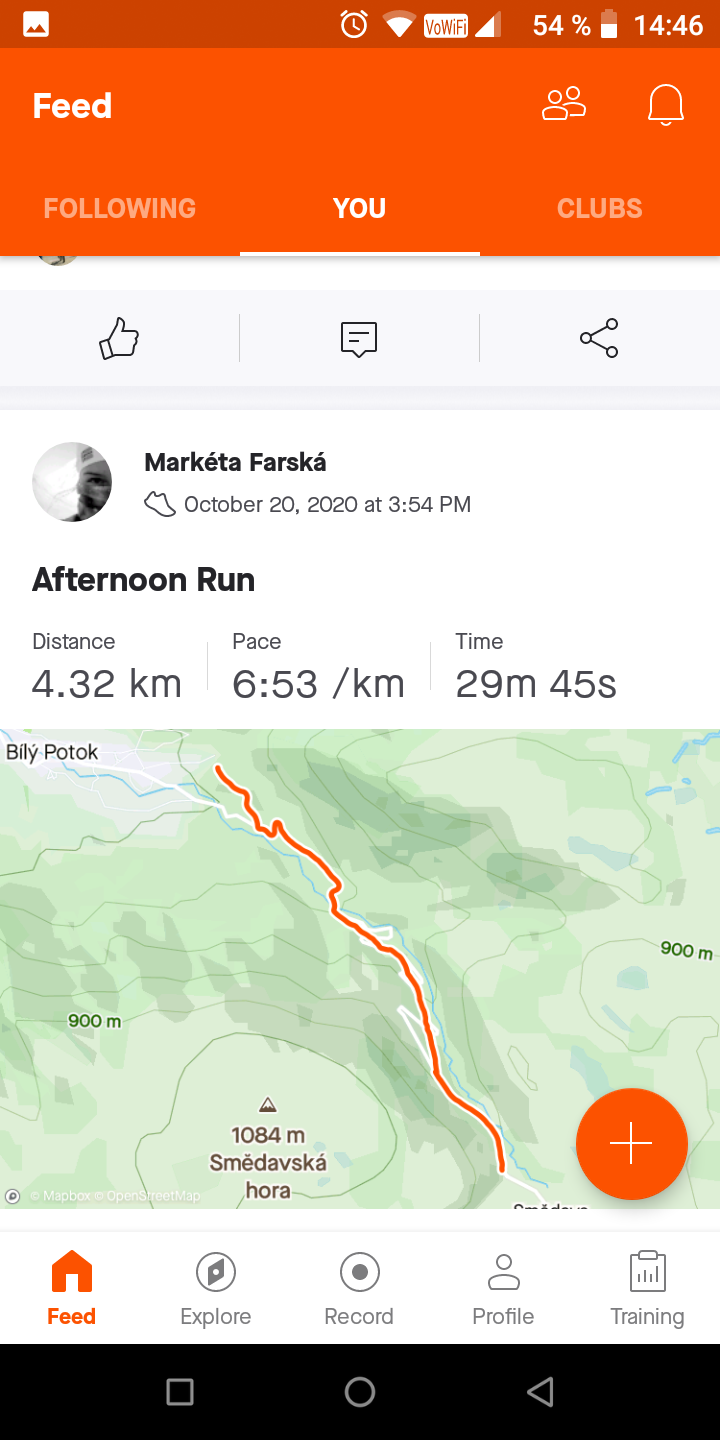Open the Record tab
Viewport: 720px width, 1440px height.
[x=359, y=1289]
